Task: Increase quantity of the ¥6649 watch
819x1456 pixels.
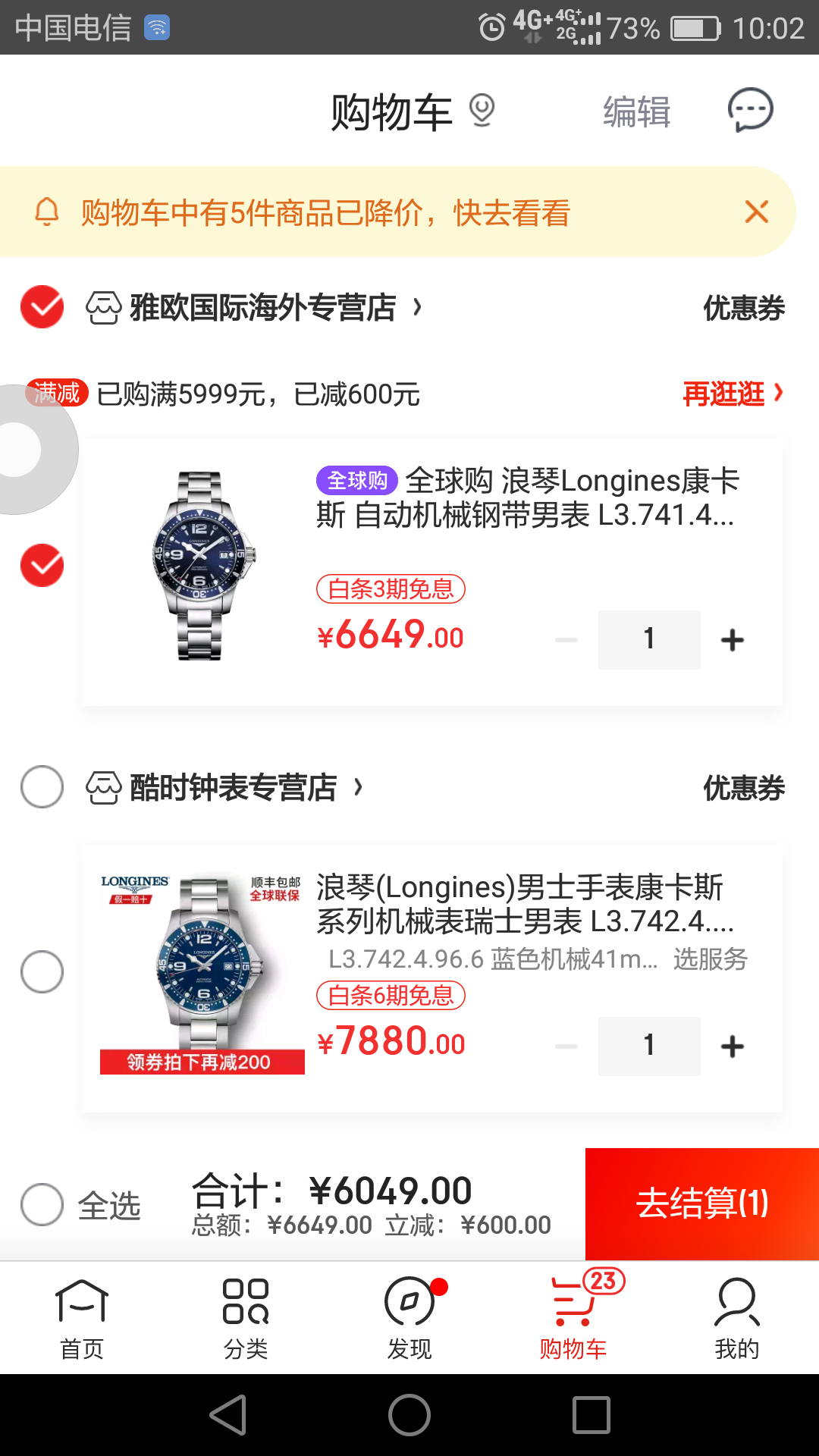Action: (732, 640)
